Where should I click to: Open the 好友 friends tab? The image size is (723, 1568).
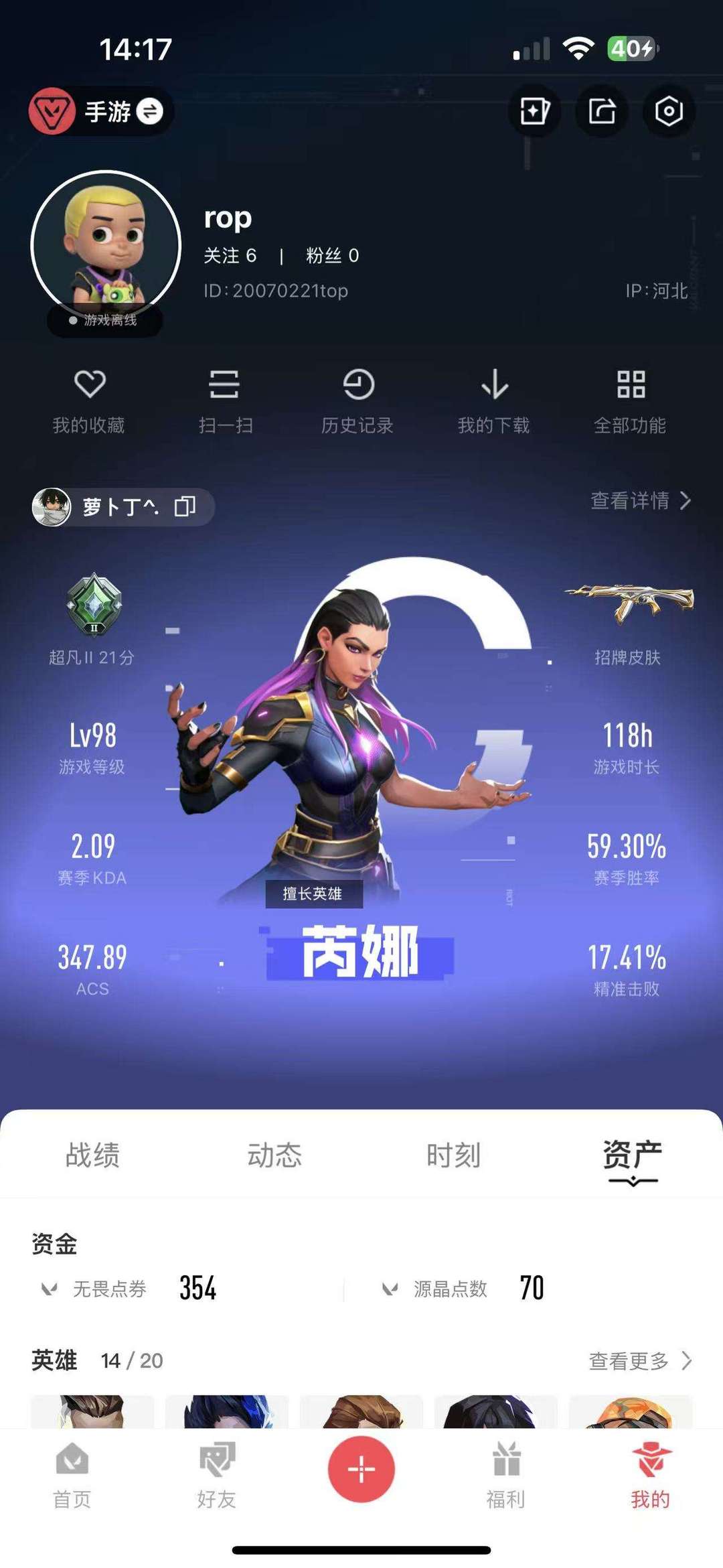(x=217, y=1477)
